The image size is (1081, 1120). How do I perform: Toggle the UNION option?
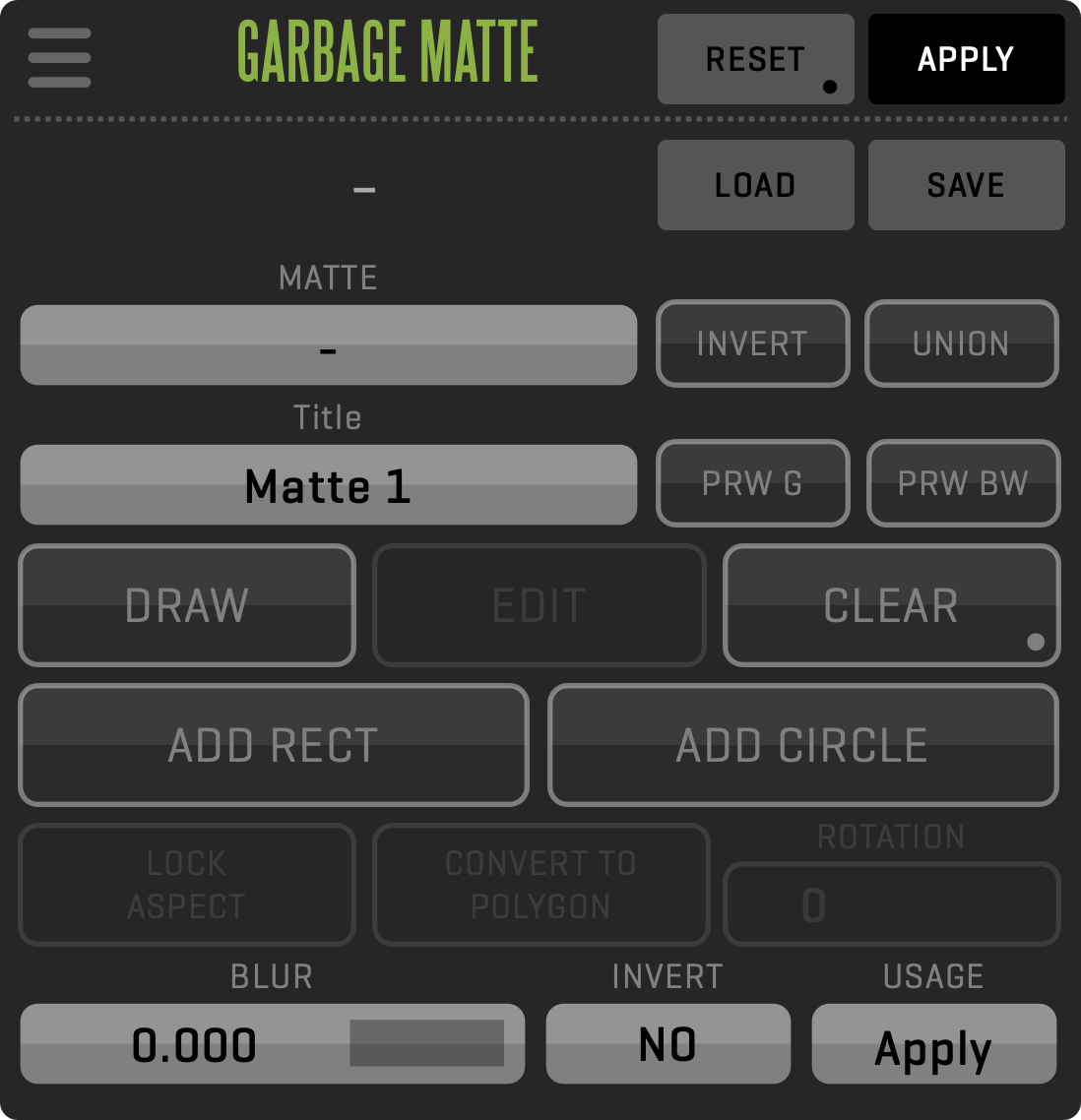click(x=961, y=343)
